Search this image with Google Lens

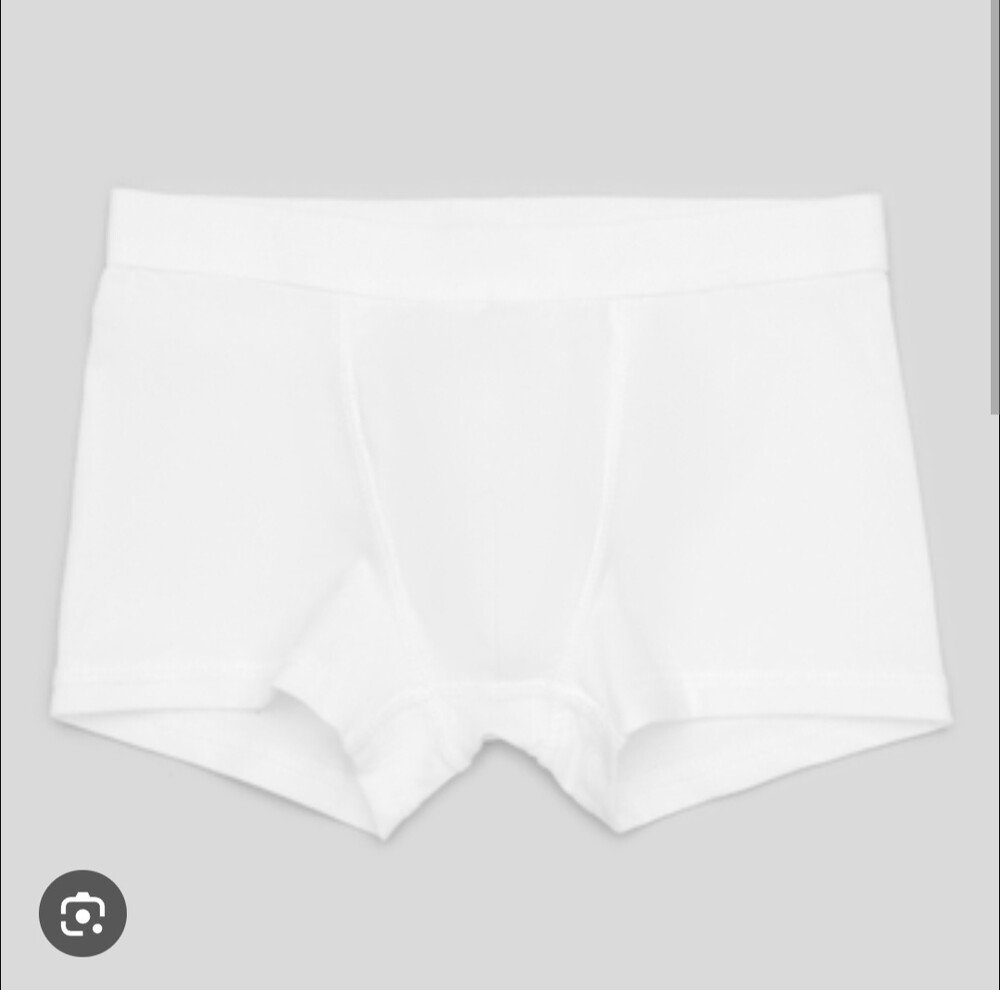click(x=82, y=913)
